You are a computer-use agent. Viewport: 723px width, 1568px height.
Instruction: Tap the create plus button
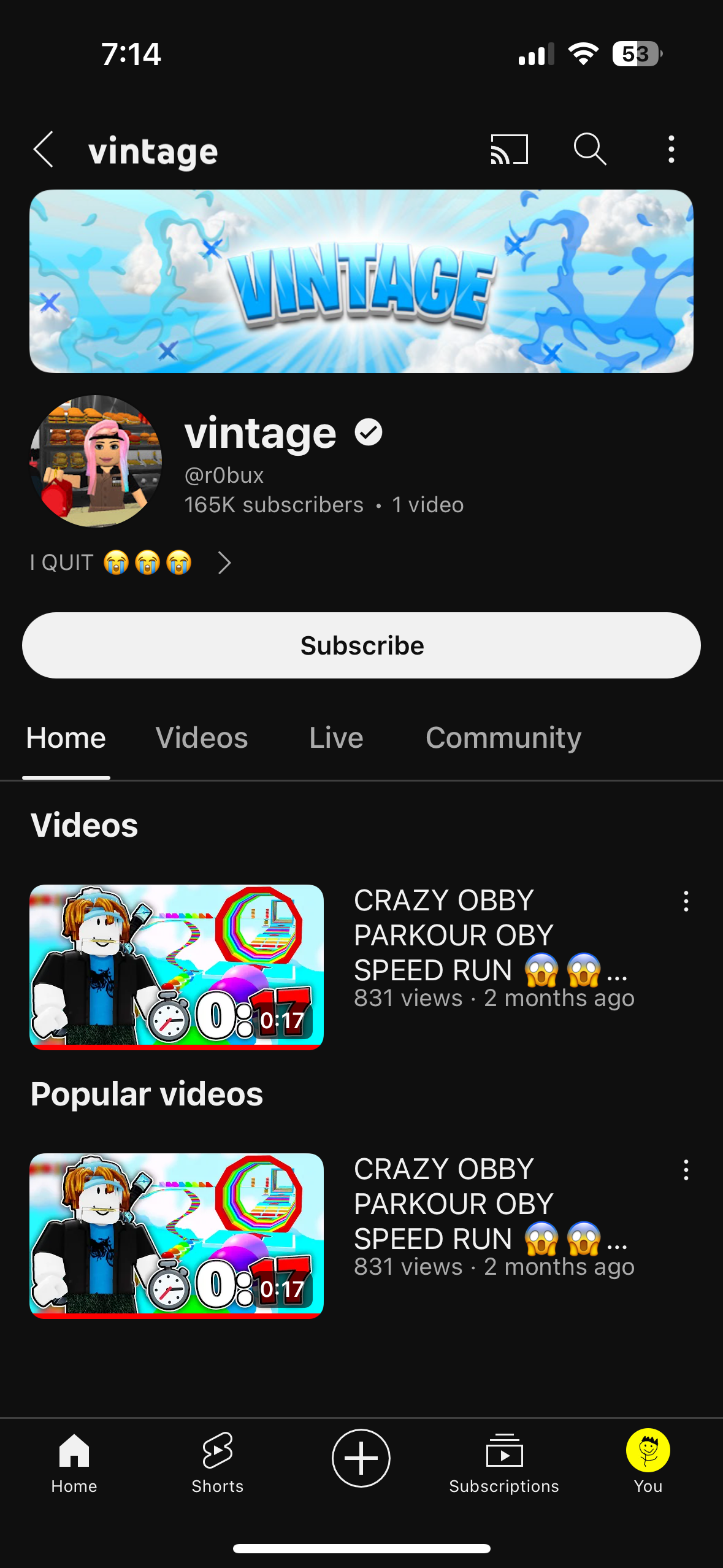pos(361,1458)
